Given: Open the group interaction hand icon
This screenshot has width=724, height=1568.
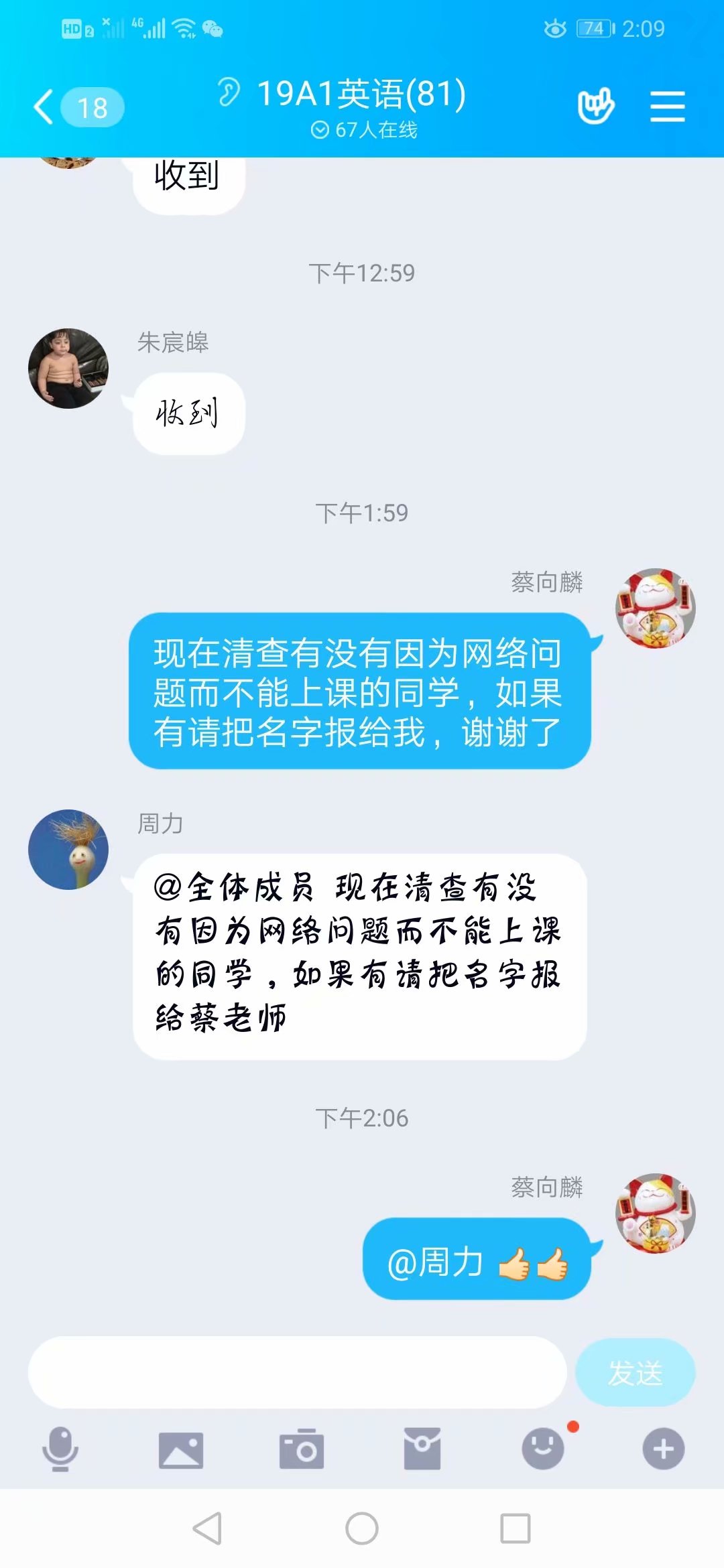Looking at the screenshot, I should [595, 106].
